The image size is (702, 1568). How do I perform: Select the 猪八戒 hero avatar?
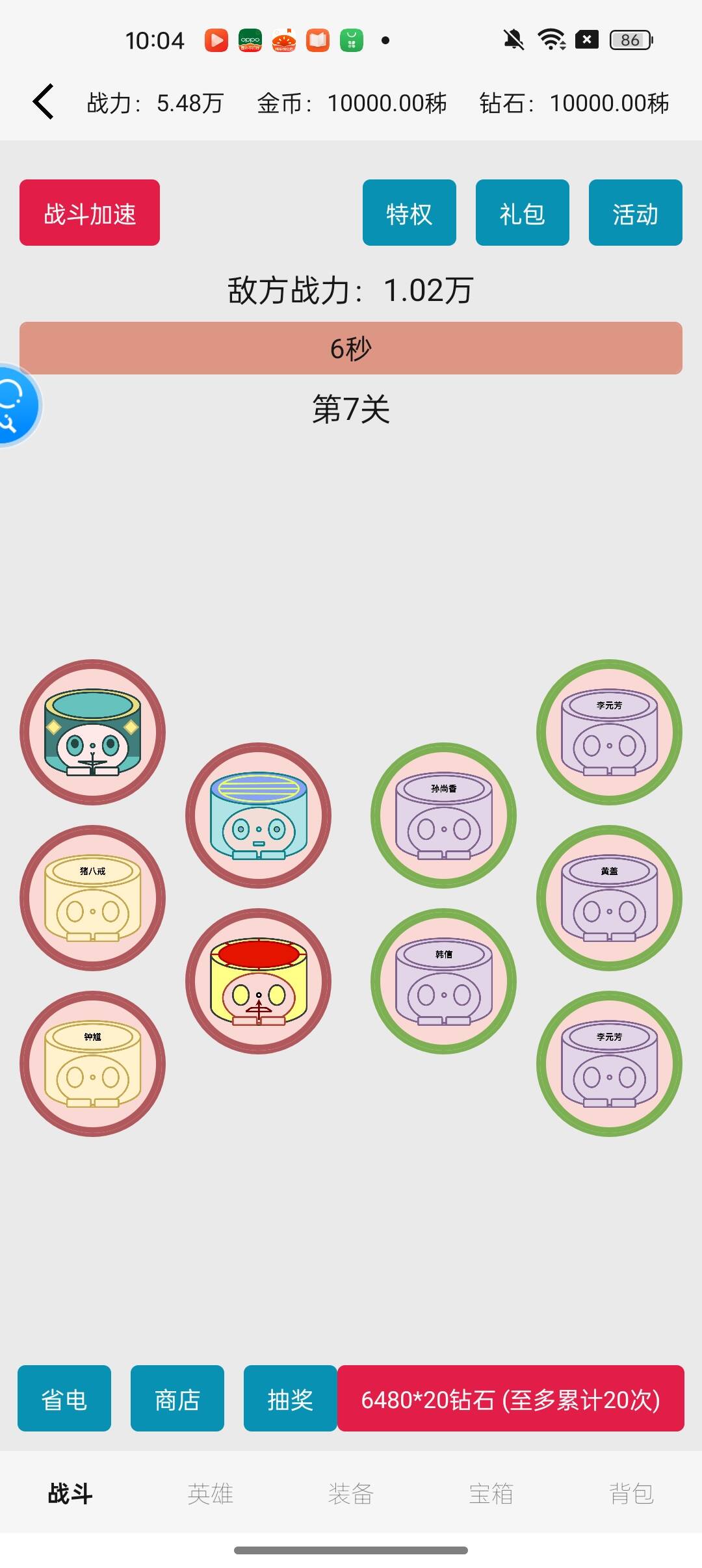coord(92,898)
